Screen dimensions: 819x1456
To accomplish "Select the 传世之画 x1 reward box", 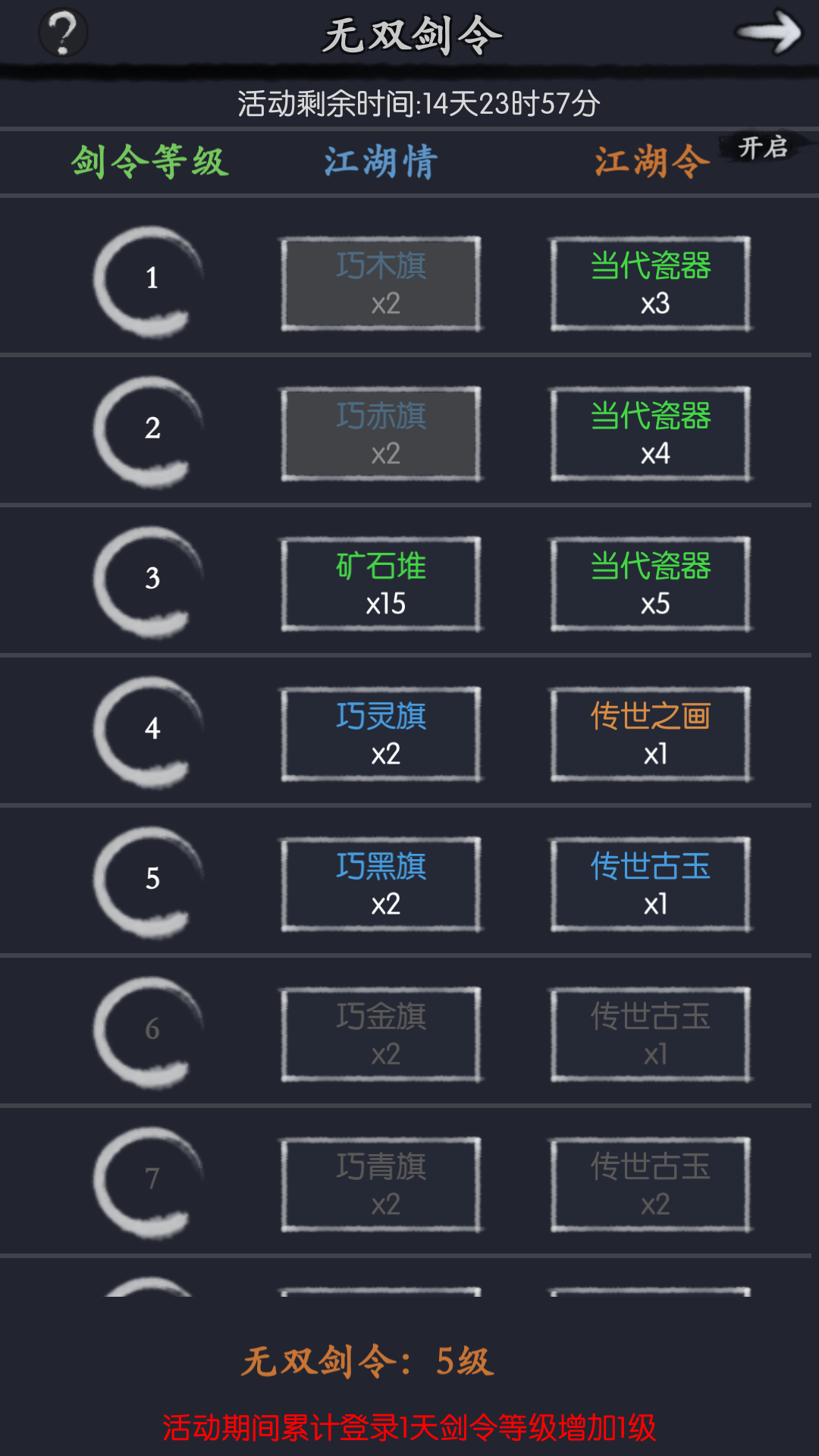I will tap(651, 735).
